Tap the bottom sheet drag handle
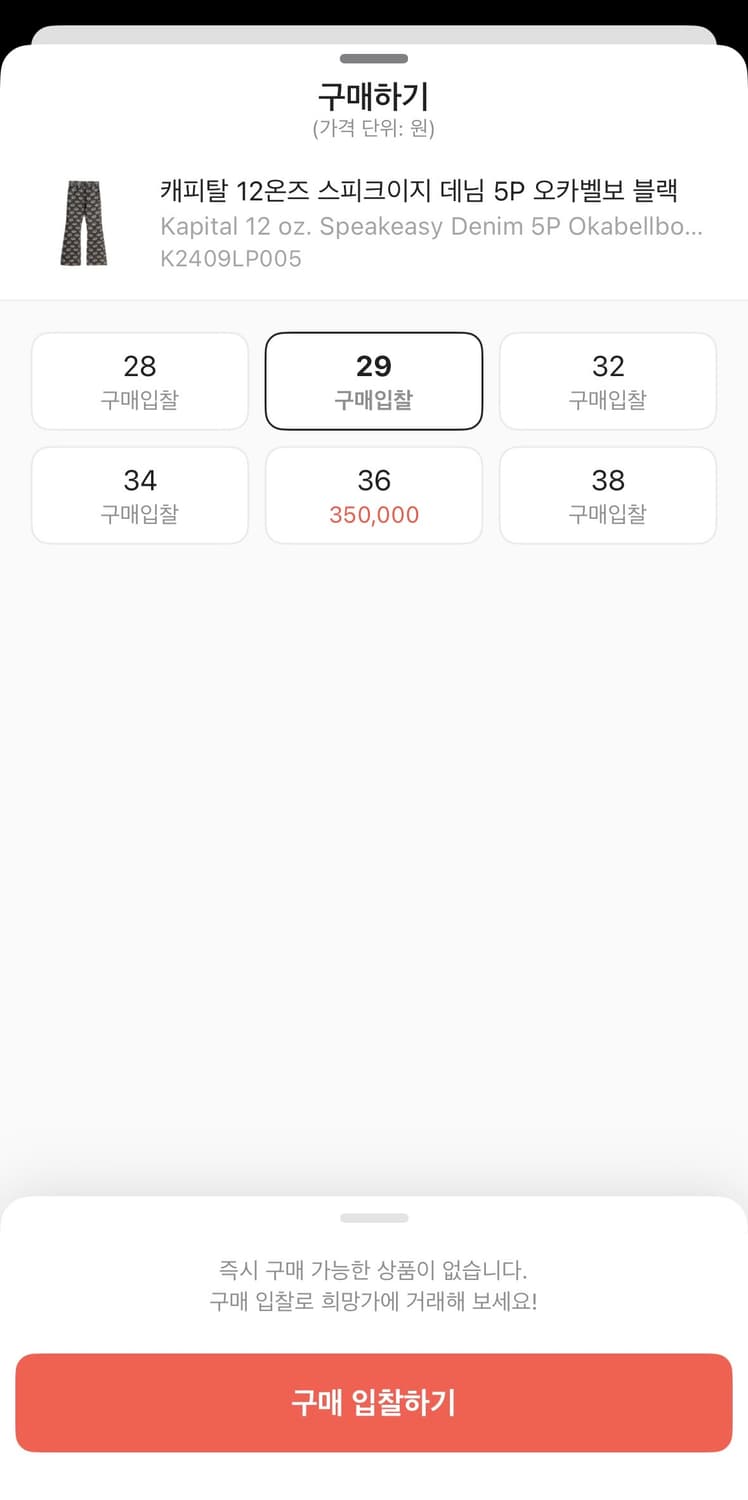Image resolution: width=748 pixels, height=1500 pixels. coord(373,1217)
